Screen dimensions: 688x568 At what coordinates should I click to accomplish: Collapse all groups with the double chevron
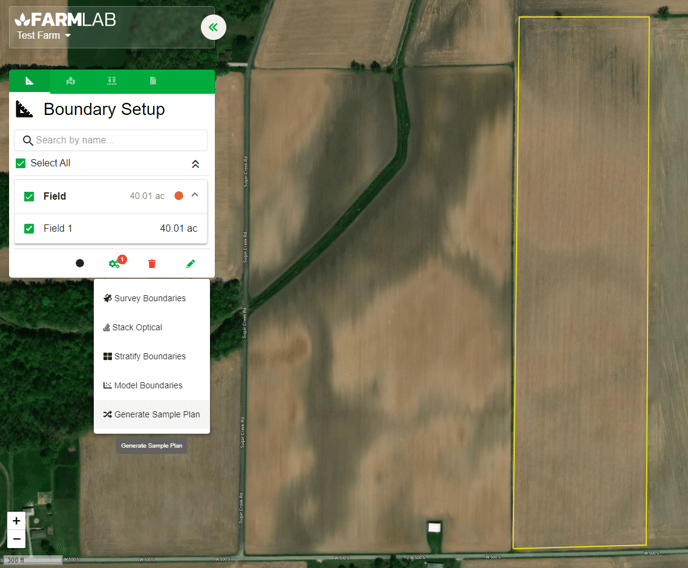(195, 163)
